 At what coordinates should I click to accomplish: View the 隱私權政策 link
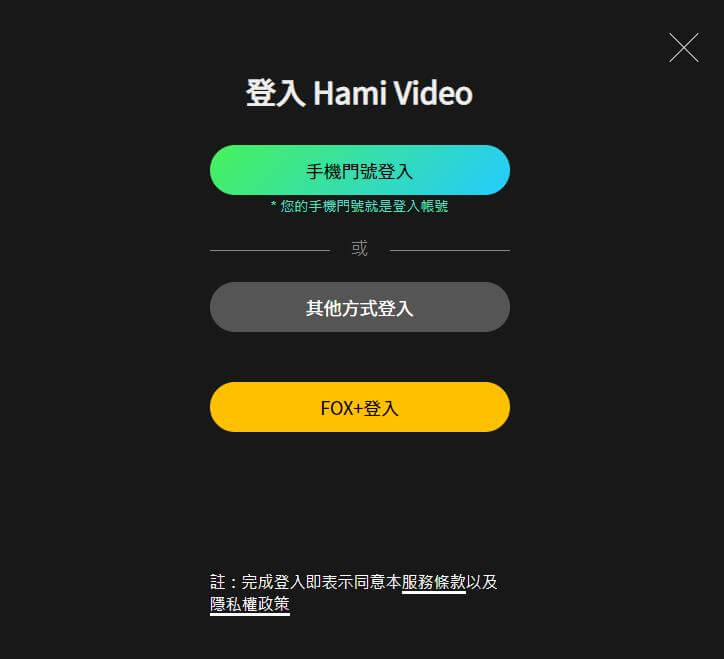click(x=250, y=605)
